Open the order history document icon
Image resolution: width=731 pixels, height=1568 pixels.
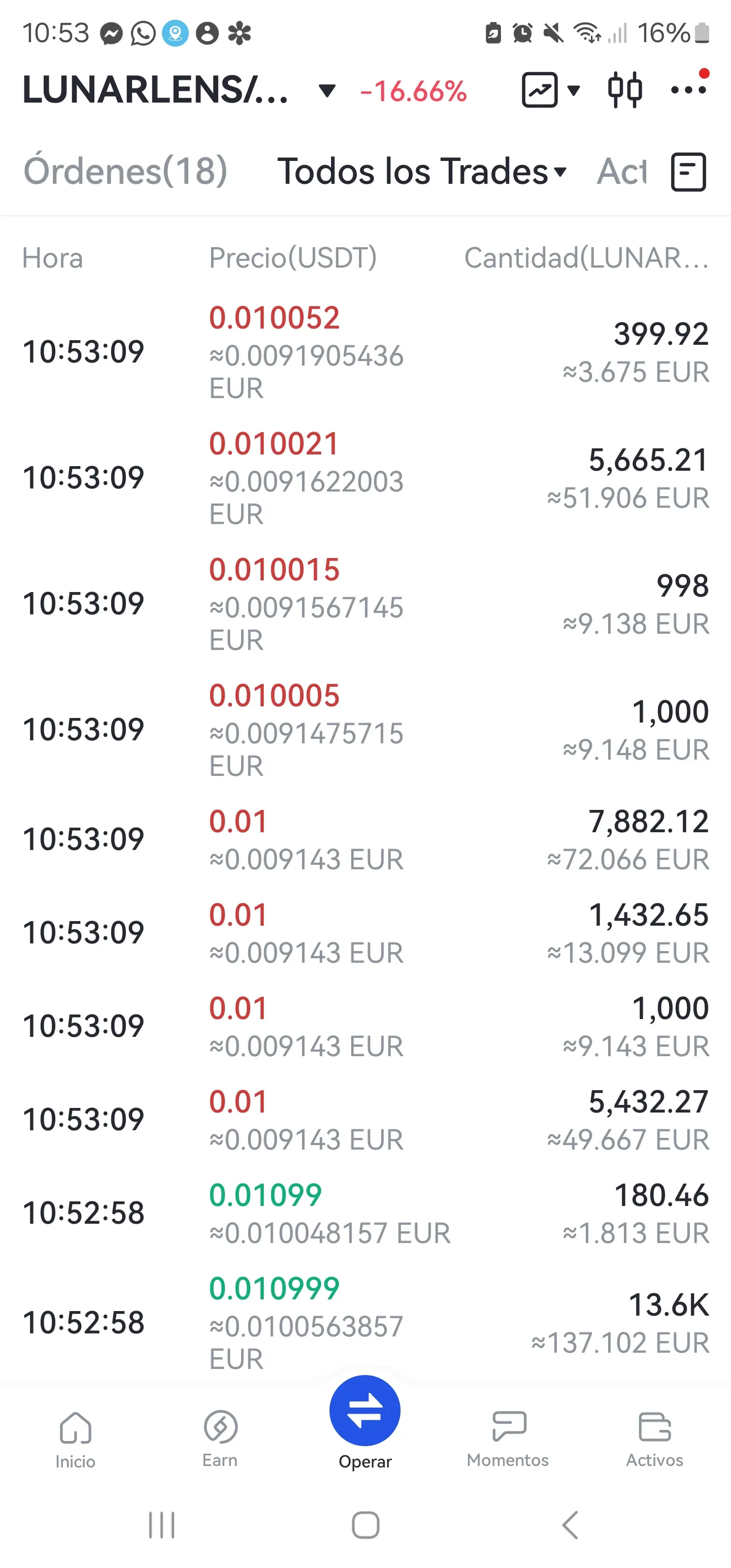688,172
